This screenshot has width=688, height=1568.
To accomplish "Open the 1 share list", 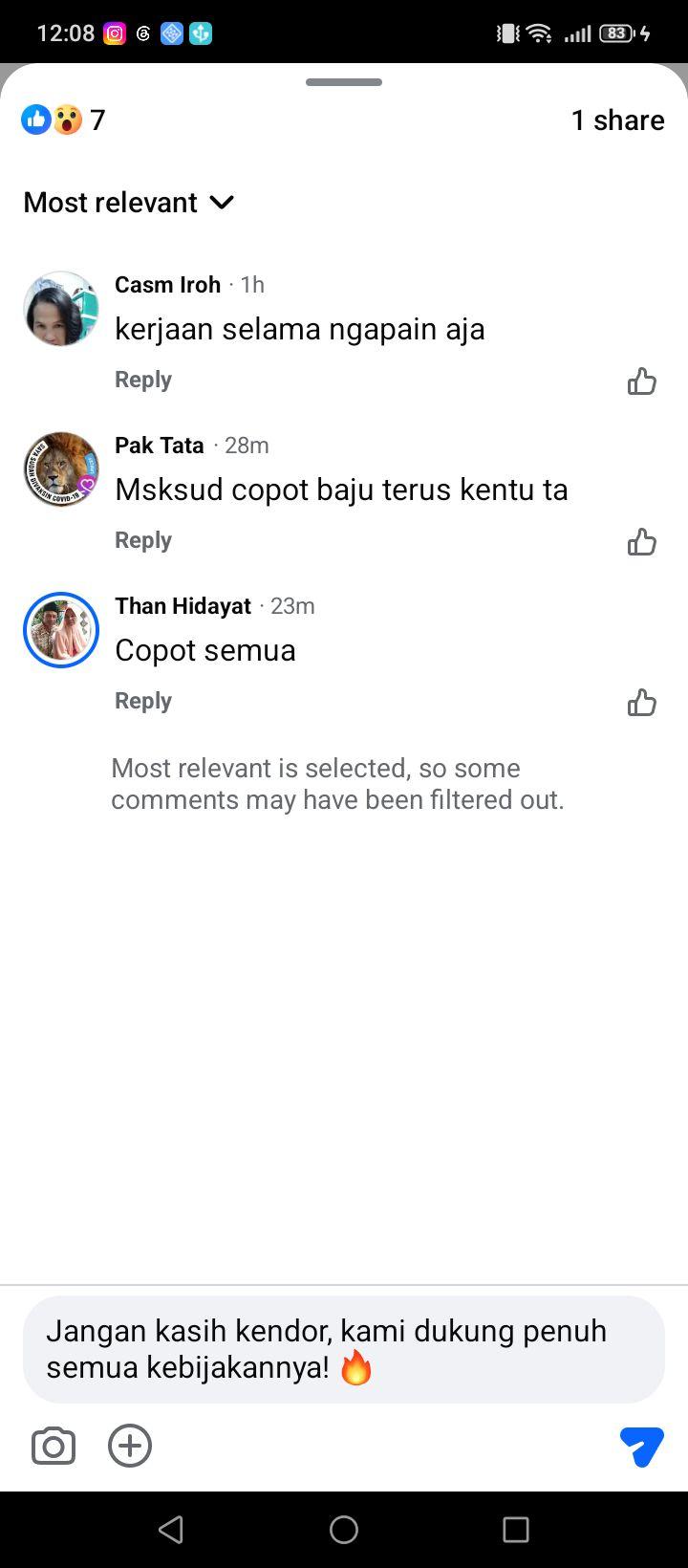I will pos(617,120).
